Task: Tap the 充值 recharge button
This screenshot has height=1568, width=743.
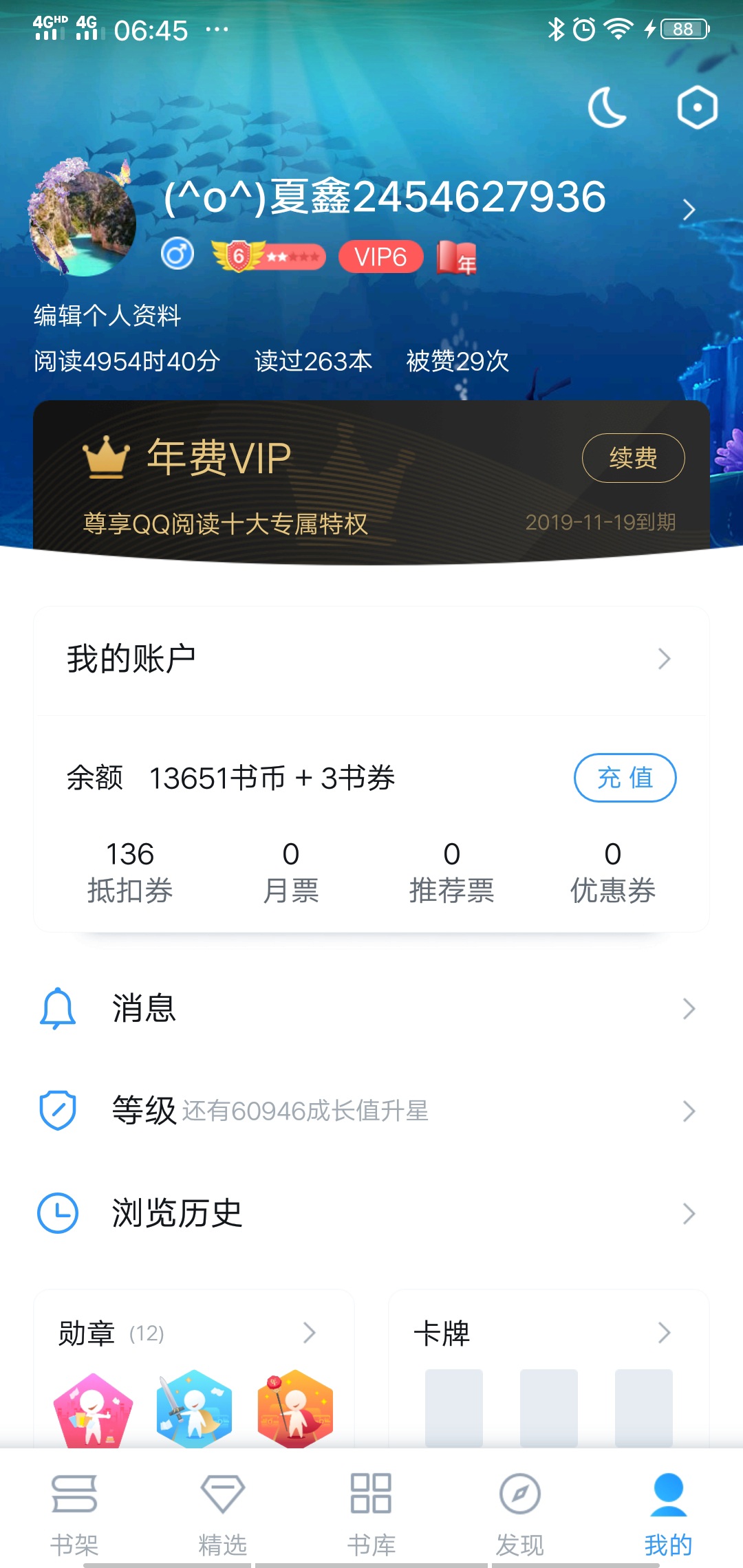Action: [625, 778]
